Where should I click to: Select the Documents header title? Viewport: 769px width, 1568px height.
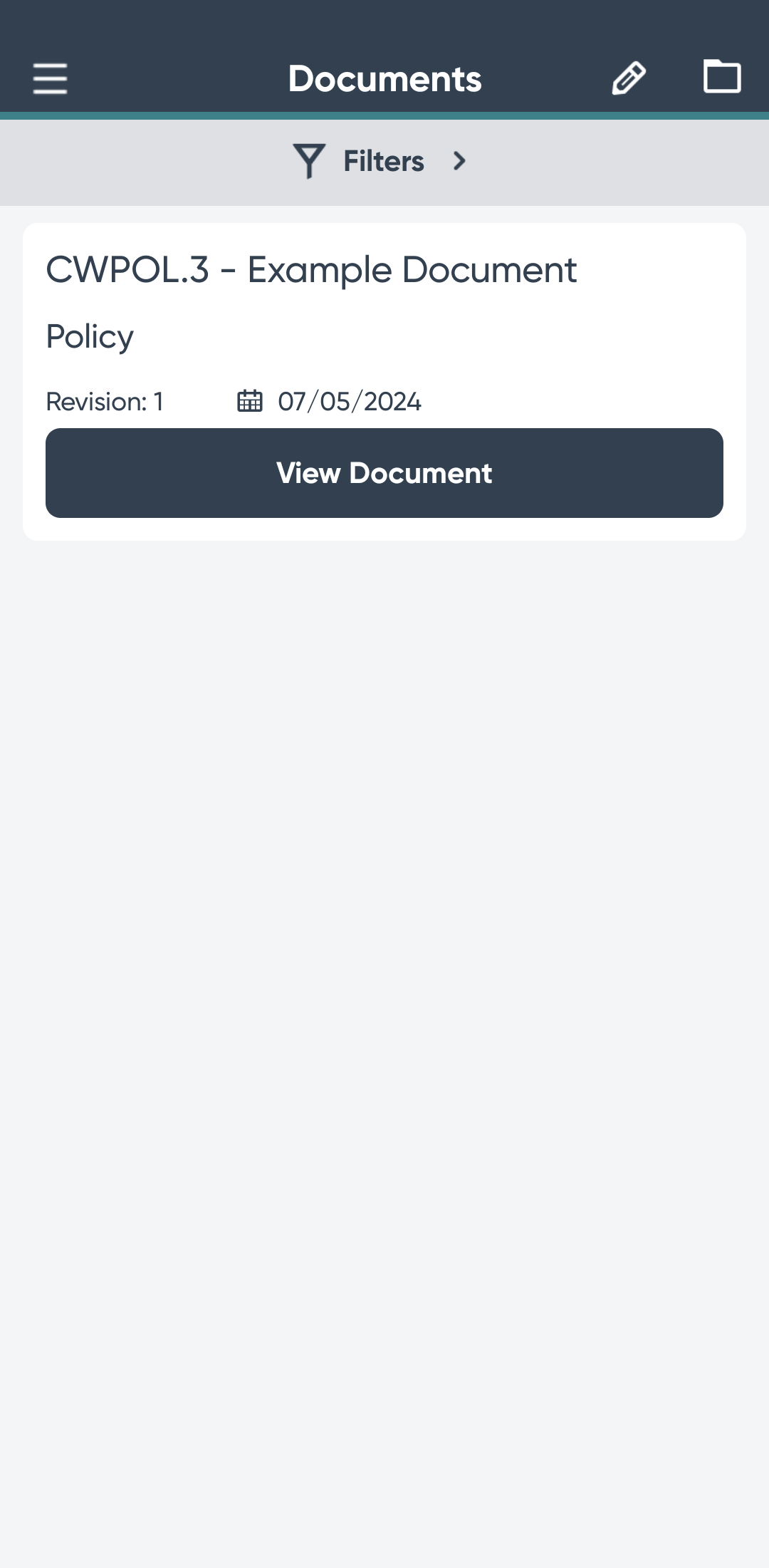pos(384,78)
